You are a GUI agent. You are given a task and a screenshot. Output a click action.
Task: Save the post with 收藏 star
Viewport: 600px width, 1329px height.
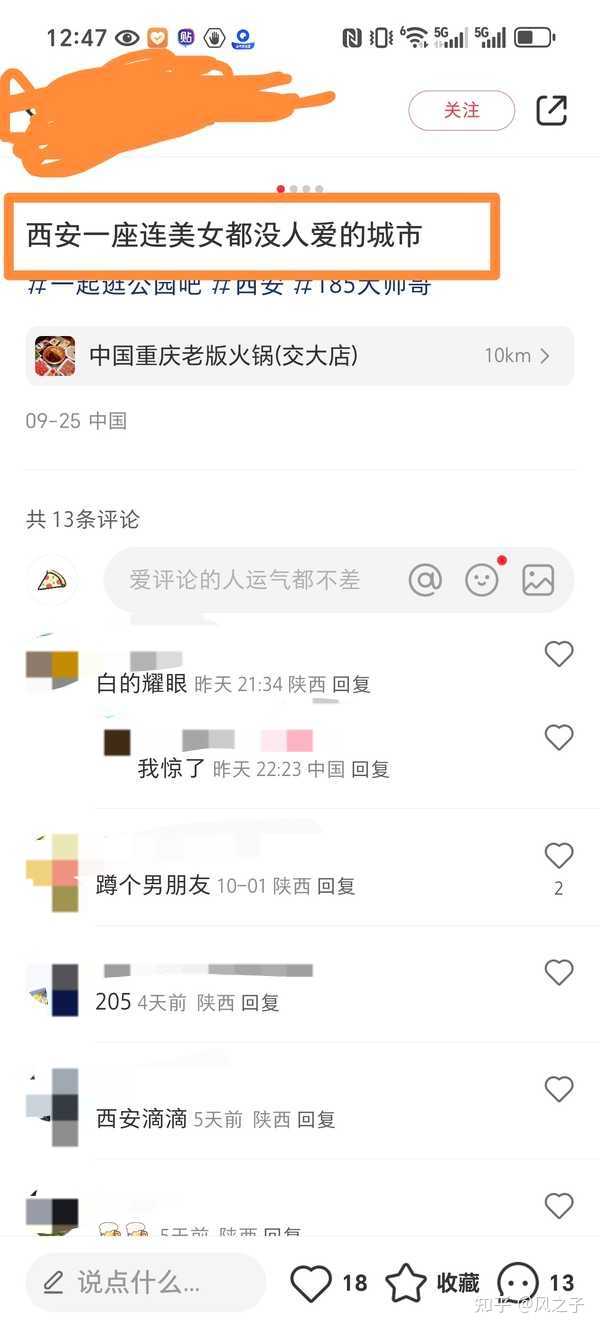tap(407, 1282)
